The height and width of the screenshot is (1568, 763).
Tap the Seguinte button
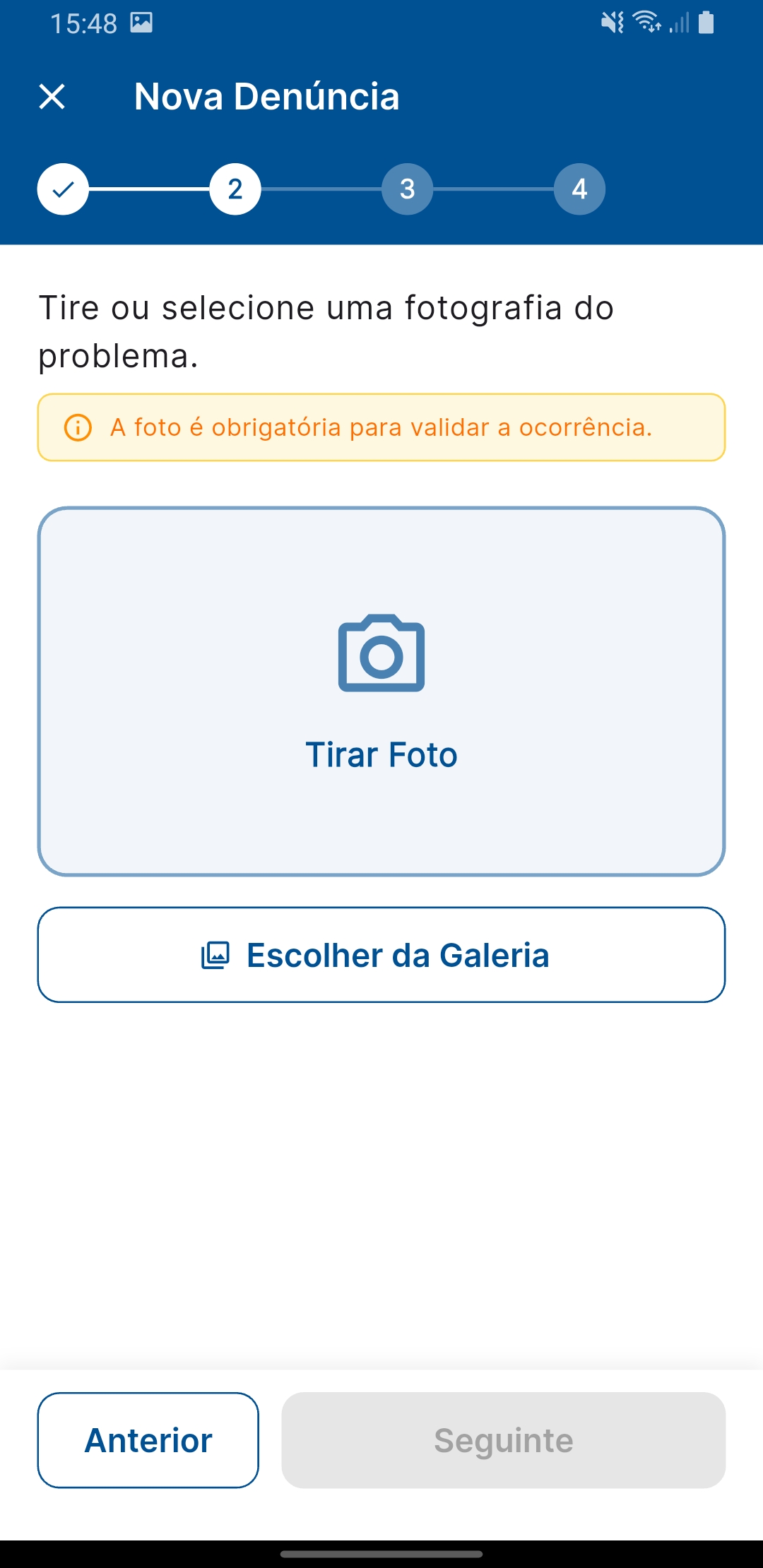[x=504, y=1440]
